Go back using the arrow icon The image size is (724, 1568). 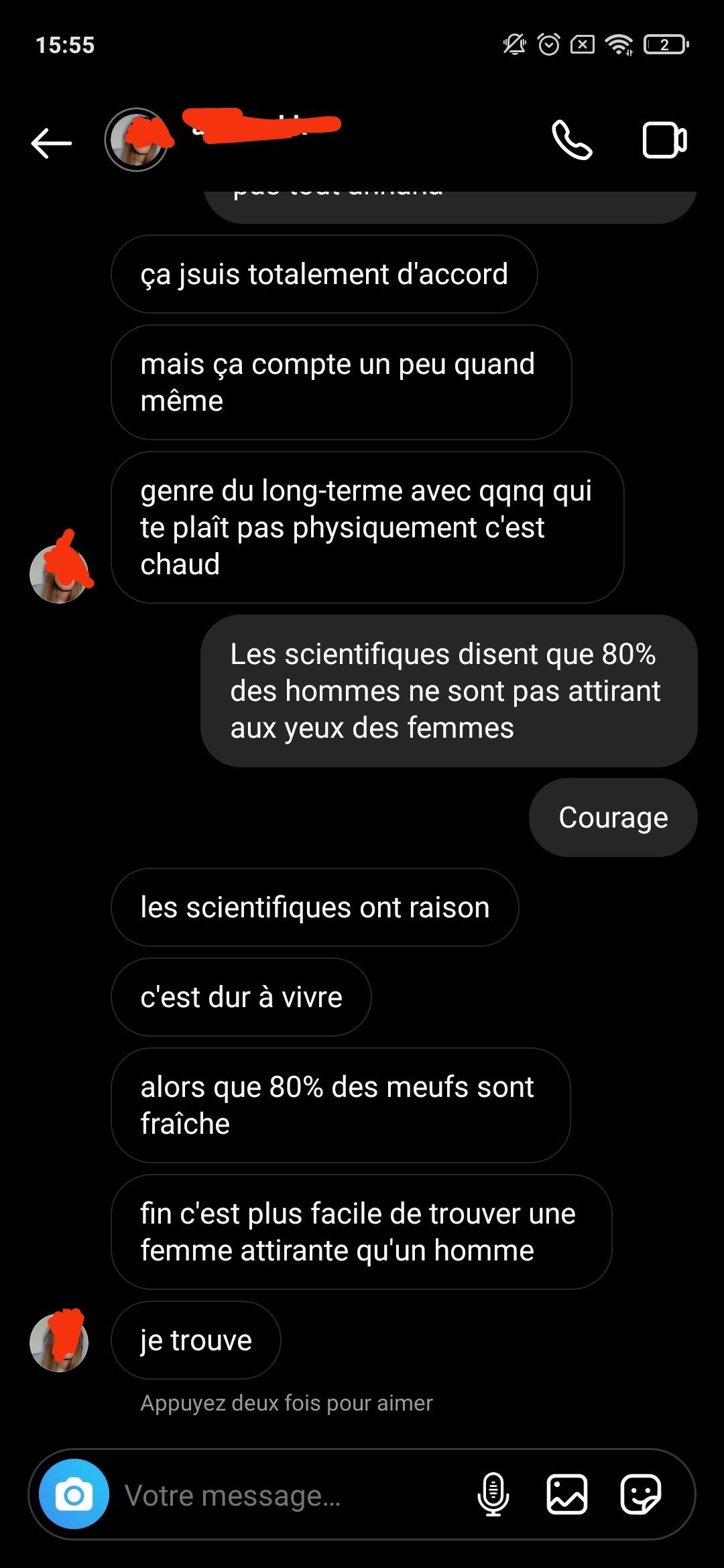pos(52,143)
